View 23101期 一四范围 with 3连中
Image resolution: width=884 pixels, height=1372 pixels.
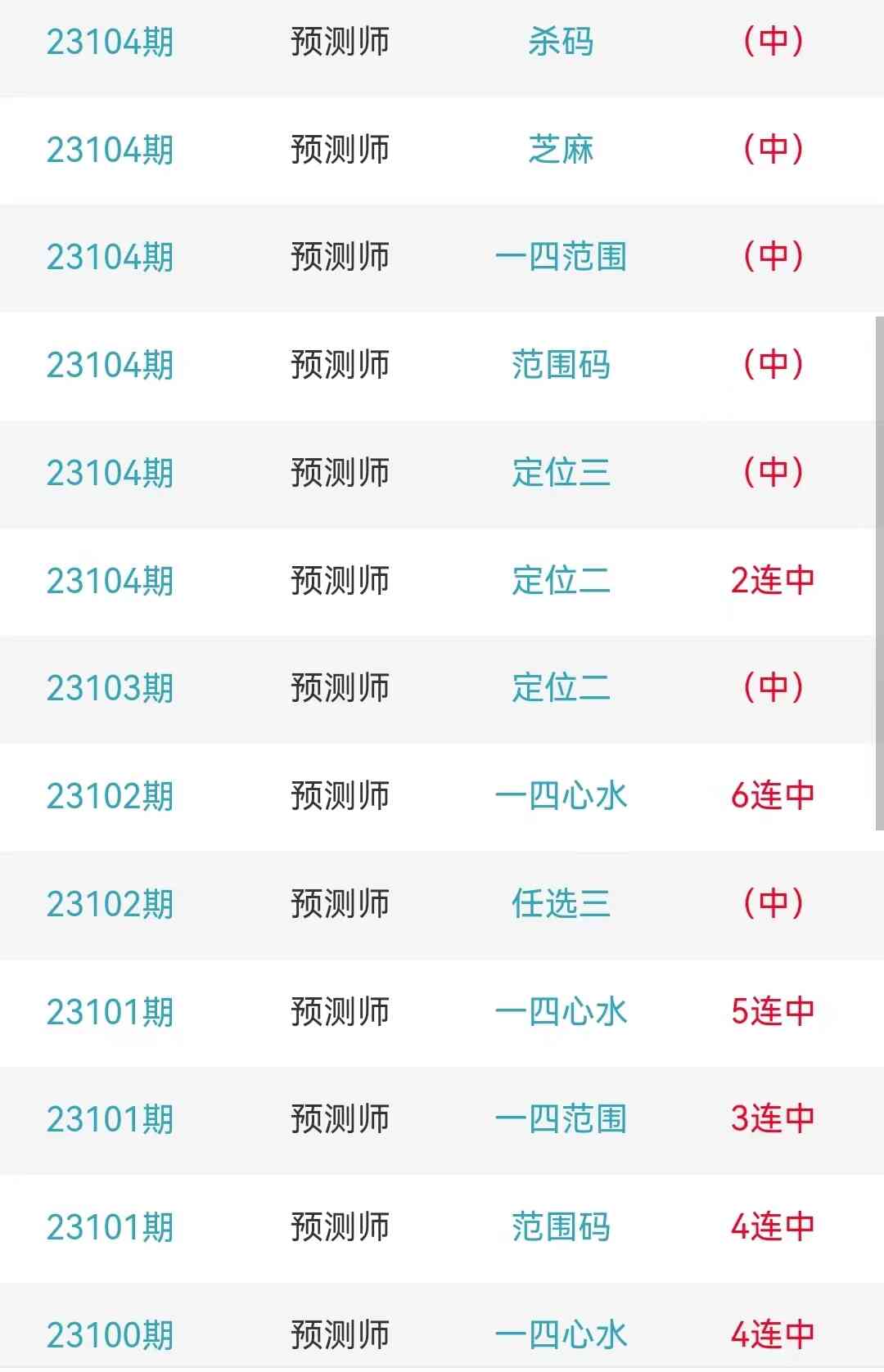(560, 1119)
